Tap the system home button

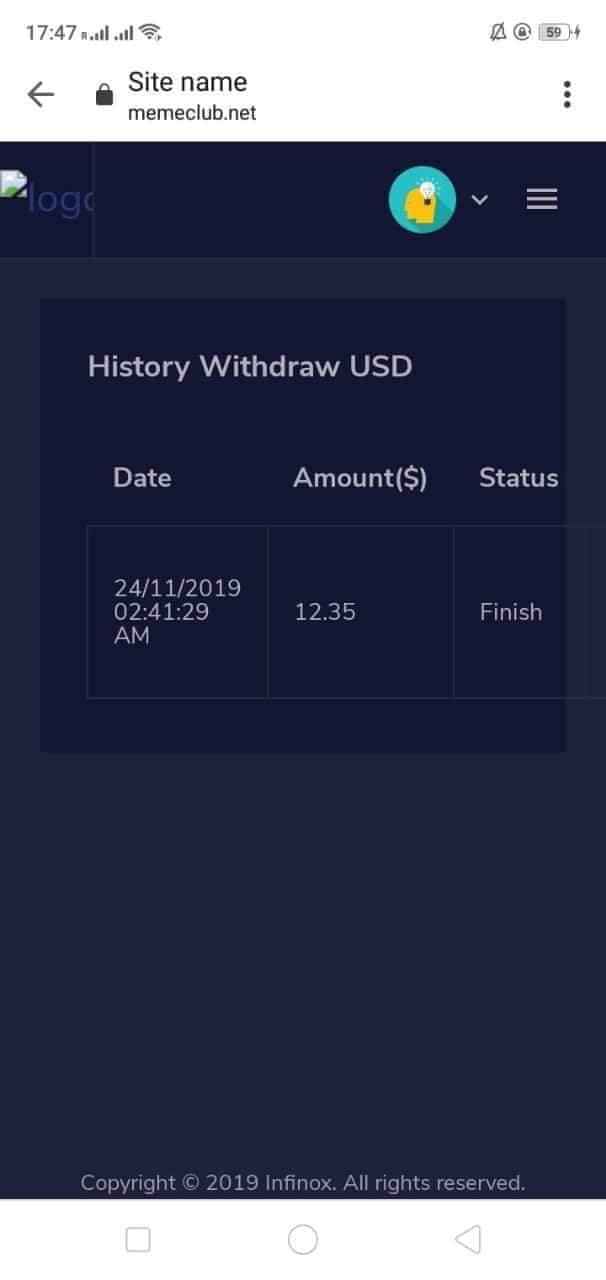303,1240
